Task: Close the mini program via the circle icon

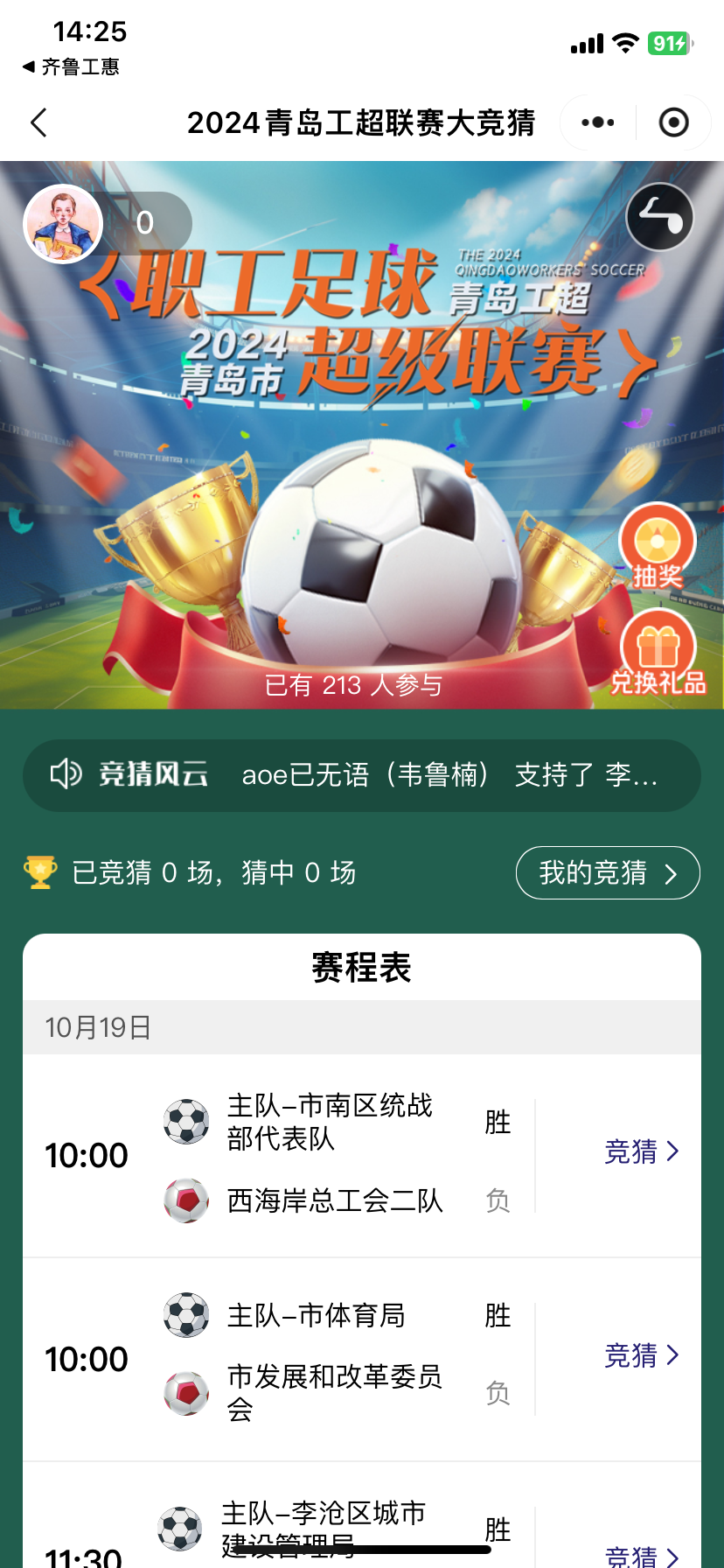Action: 673,122
